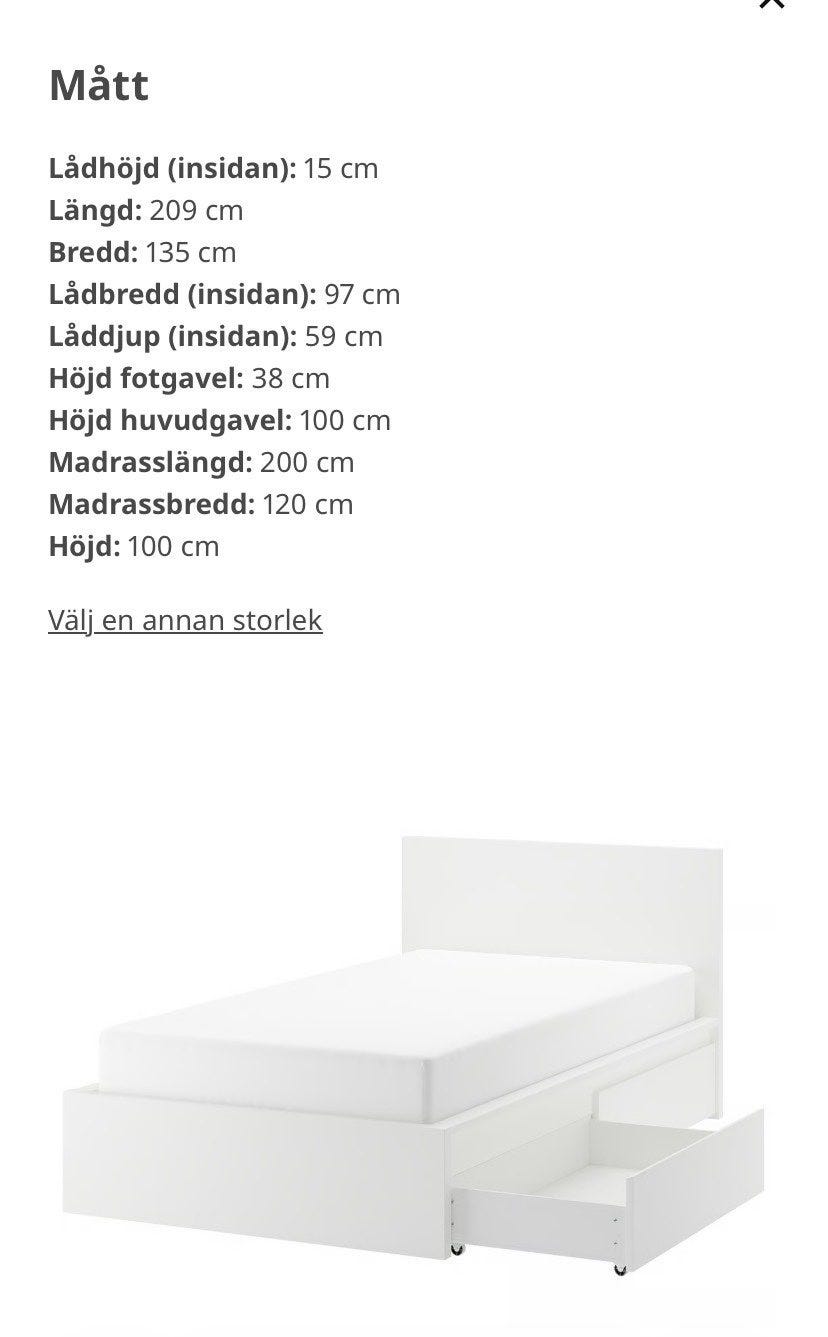
Task: Click the underlined size selection text
Action: pos(186,620)
